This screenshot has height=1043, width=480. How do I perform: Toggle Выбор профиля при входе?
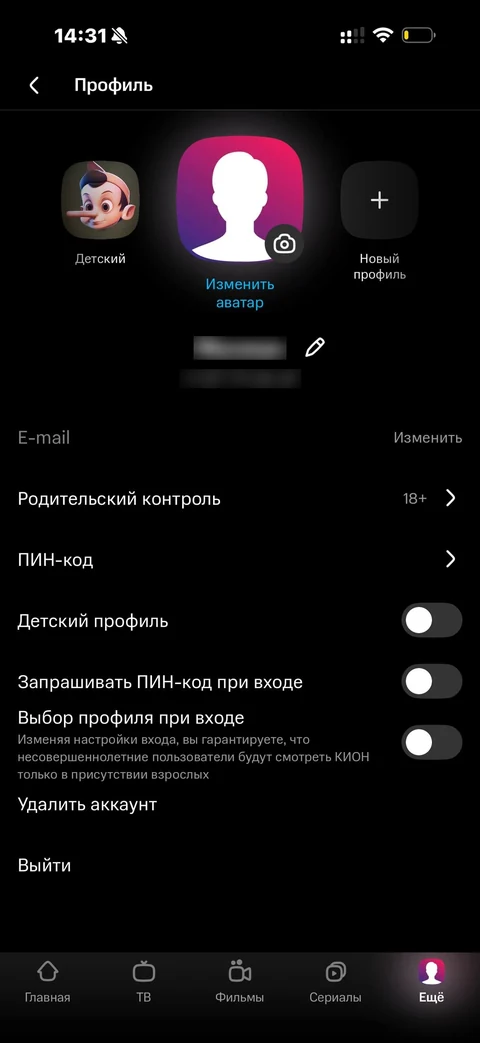click(431, 742)
